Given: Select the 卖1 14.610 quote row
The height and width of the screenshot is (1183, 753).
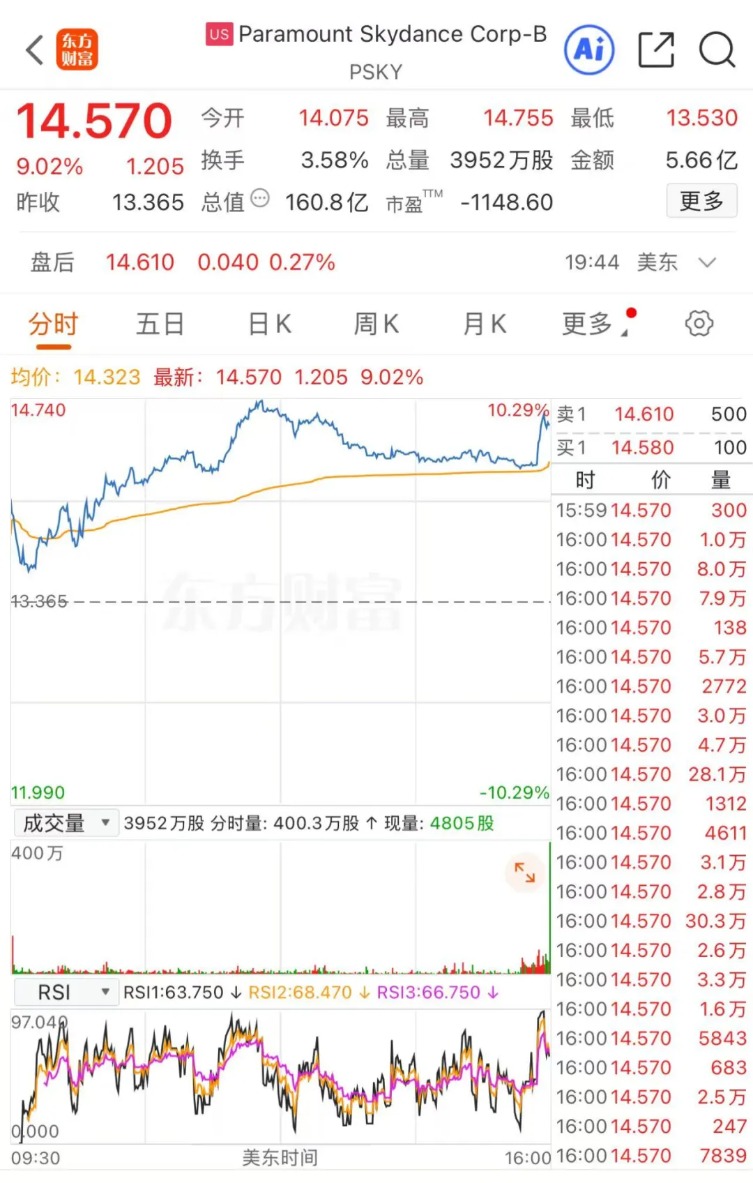Looking at the screenshot, I should coord(651,414).
